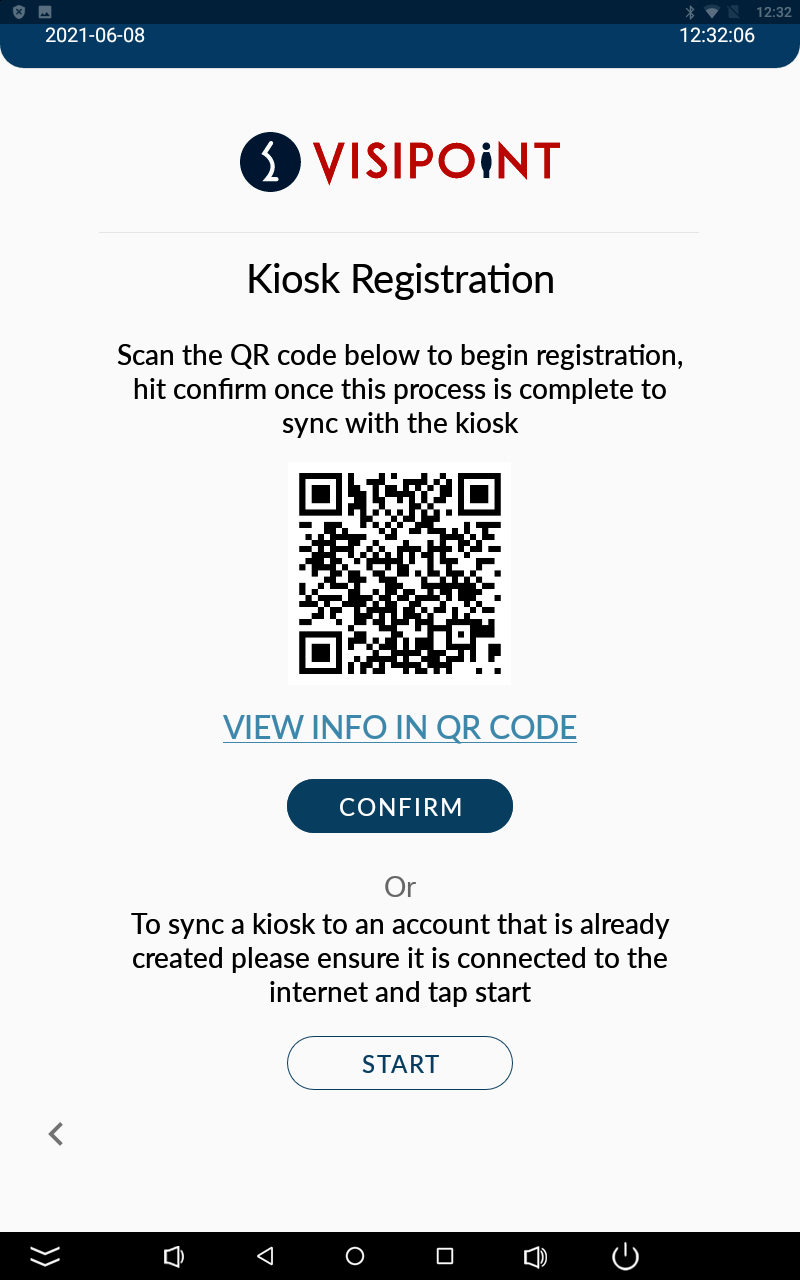The width and height of the screenshot is (800, 1280).
Task: Go back using the left chevron
Action: [x=56, y=1133]
